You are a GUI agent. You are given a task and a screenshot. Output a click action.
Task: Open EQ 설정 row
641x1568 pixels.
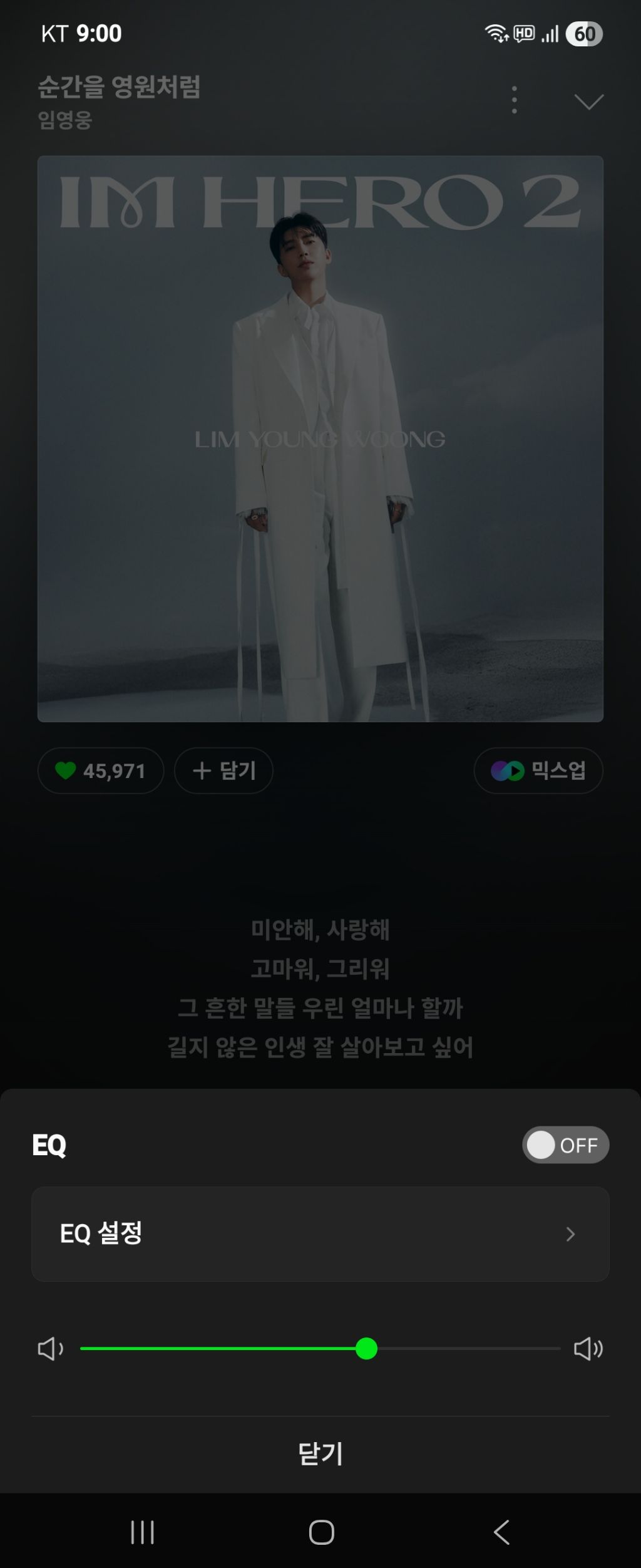(x=320, y=1233)
